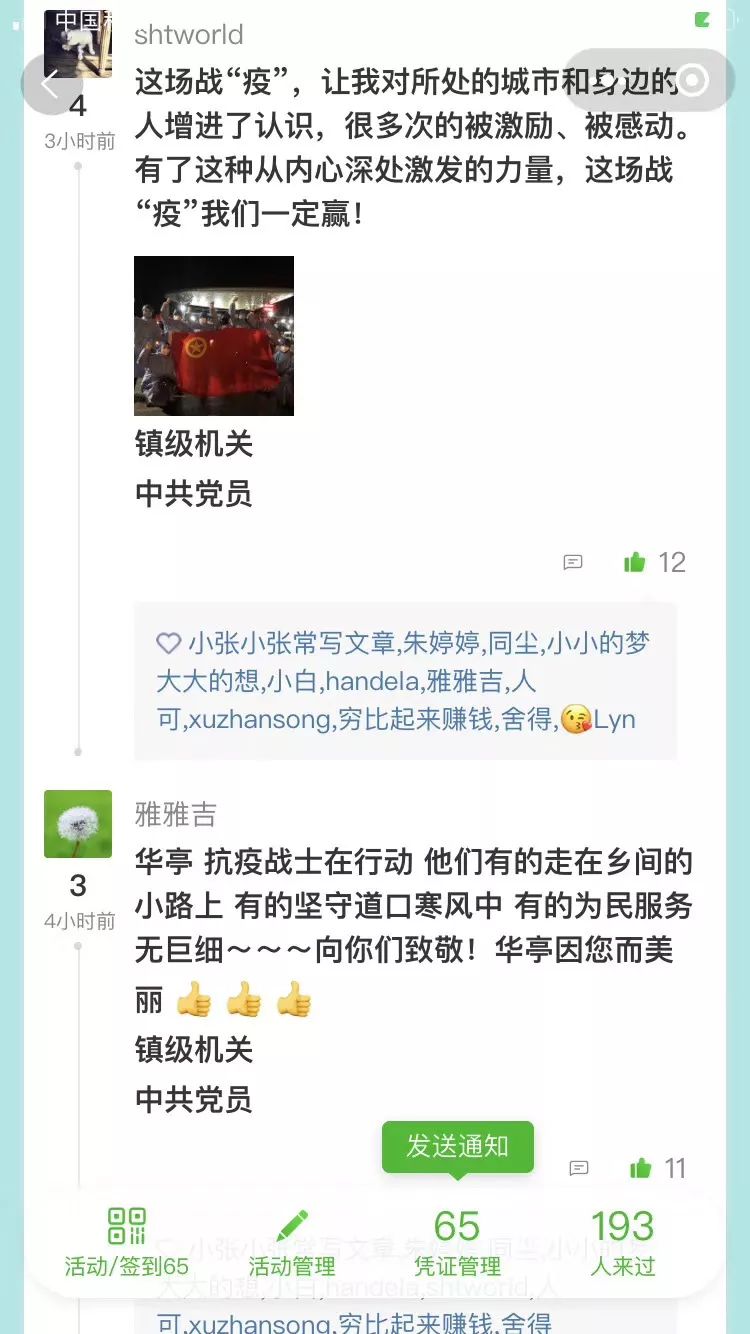Open 活动管理 in bottom bar

292,1242
